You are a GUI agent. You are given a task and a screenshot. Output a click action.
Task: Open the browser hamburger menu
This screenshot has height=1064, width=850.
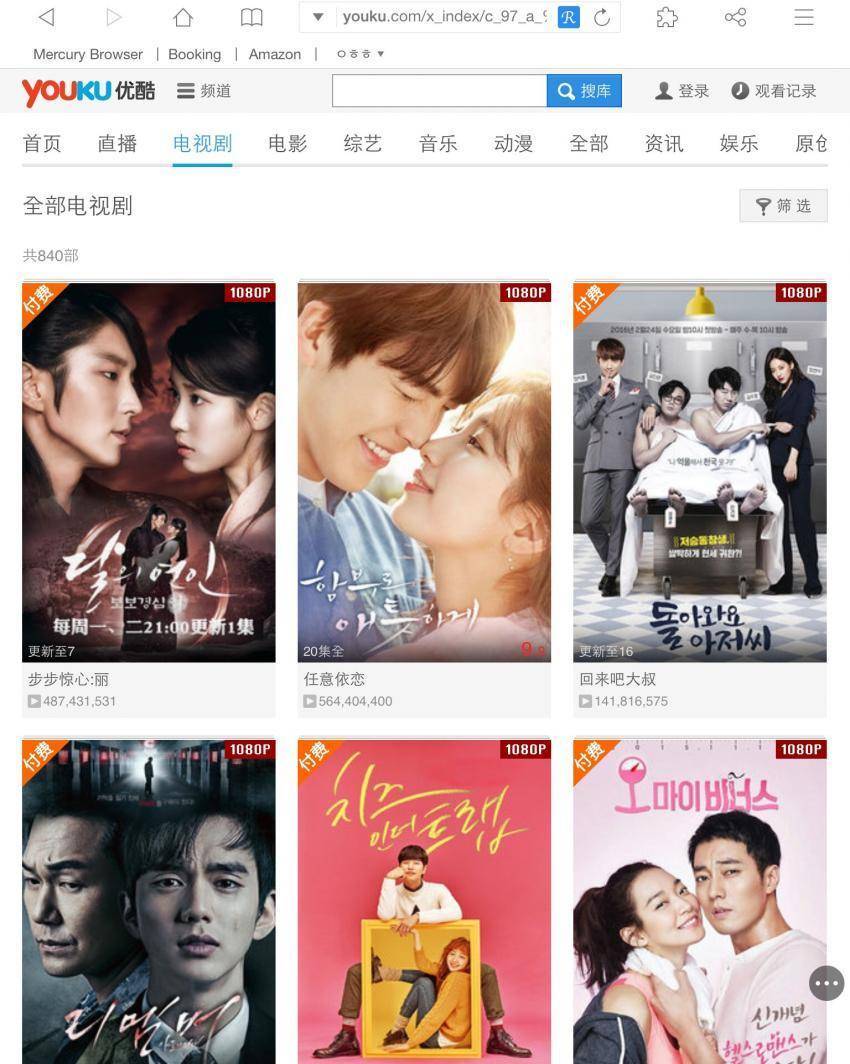(x=804, y=17)
